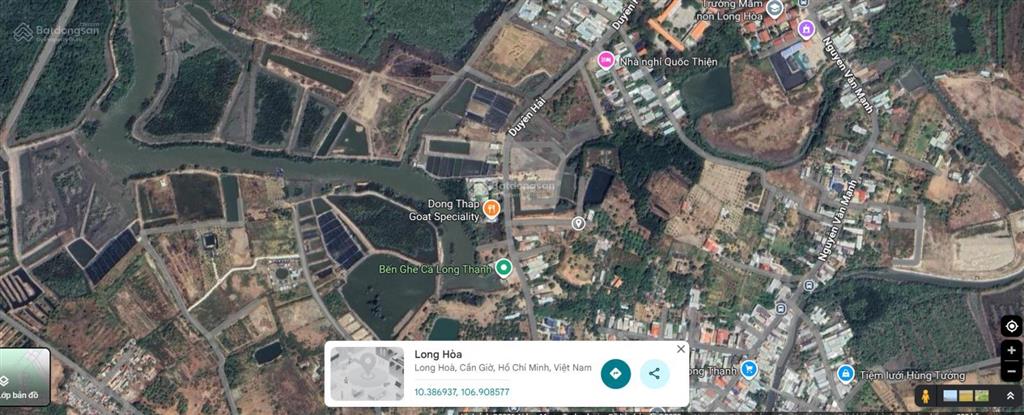Activate the Street View pegman

[x=925, y=397]
